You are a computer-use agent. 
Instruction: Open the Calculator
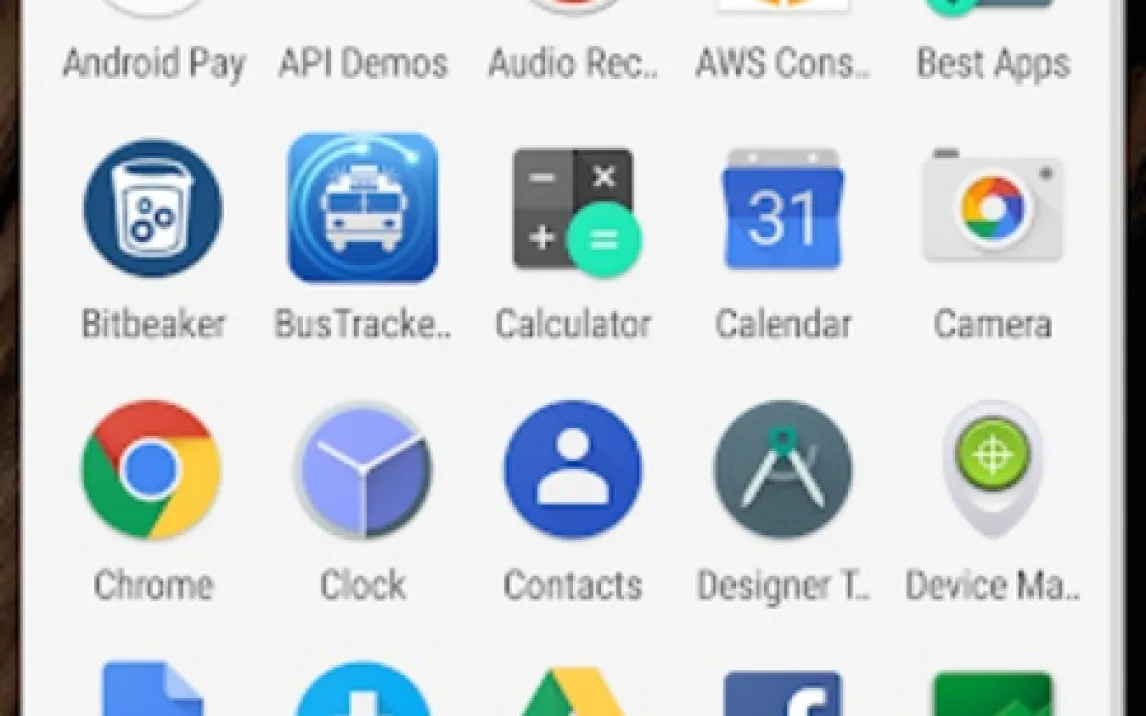coord(574,210)
